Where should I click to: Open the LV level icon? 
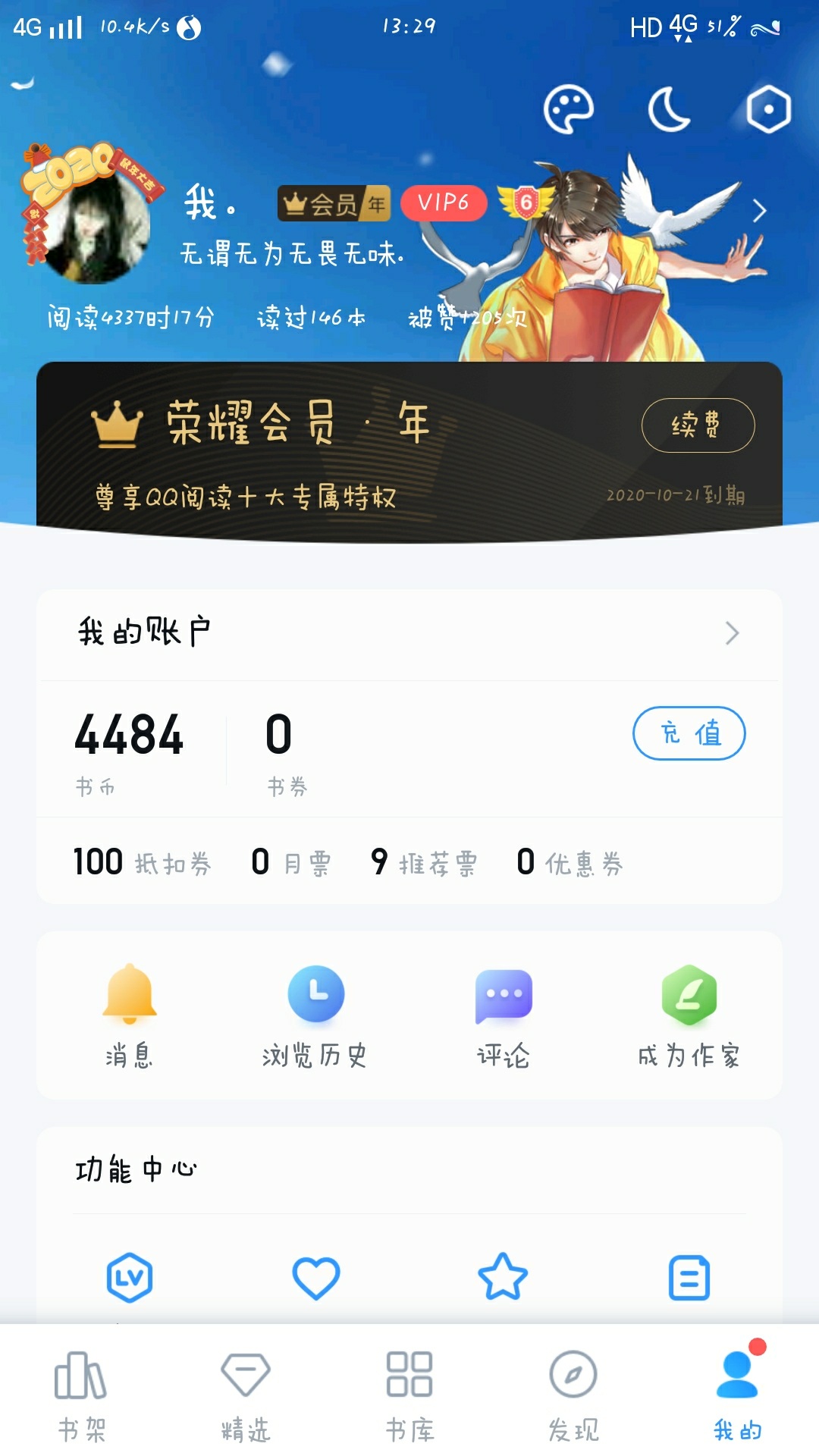click(130, 1278)
